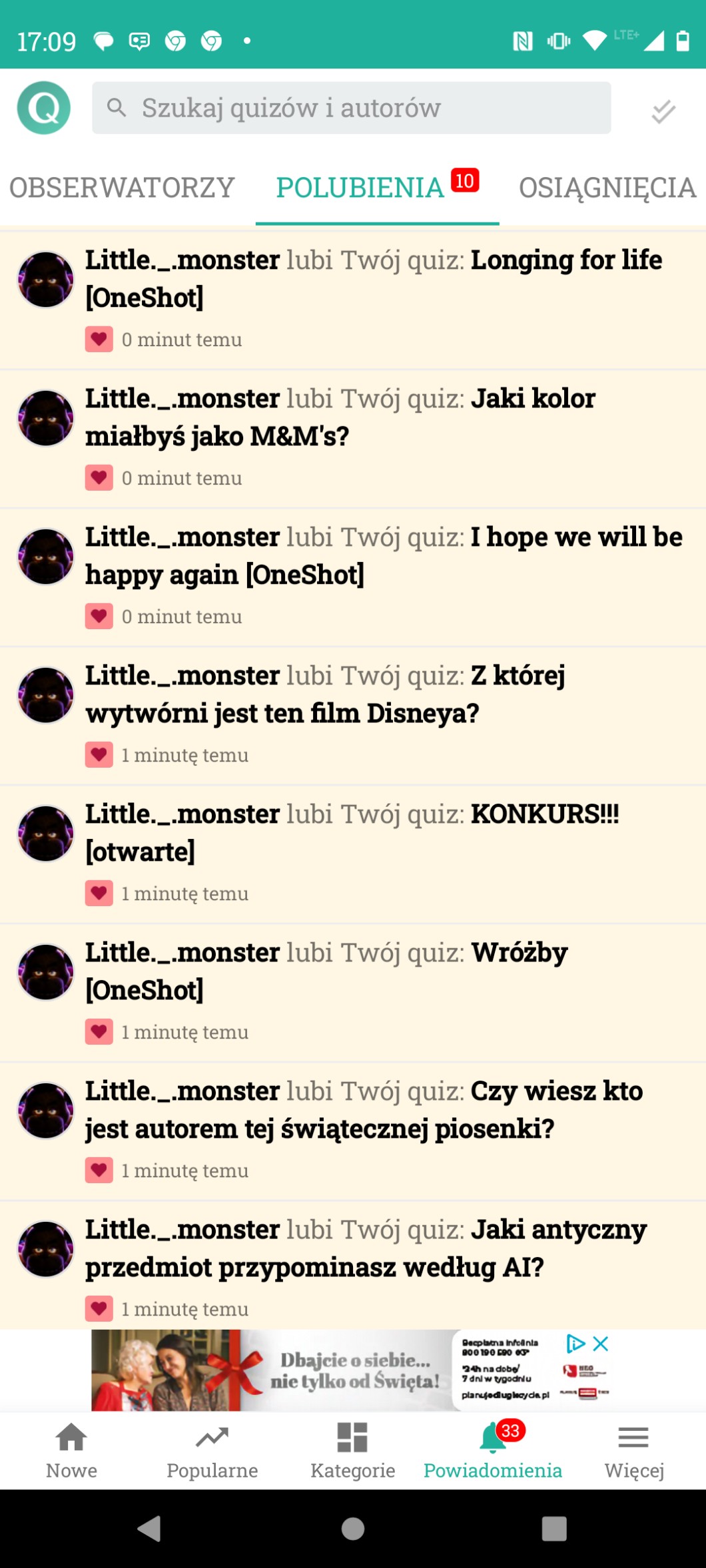Viewport: 706px width, 1568px height.
Task: Switch to the OSIĄGNIĘCIA tab
Action: 607,188
